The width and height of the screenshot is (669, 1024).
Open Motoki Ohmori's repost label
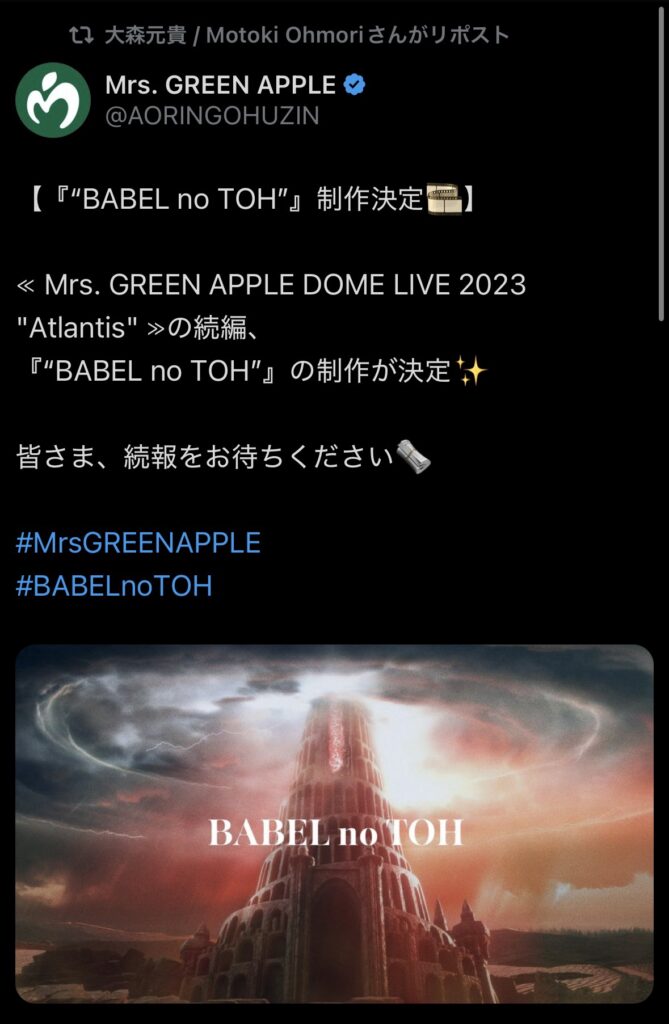[x=306, y=35]
